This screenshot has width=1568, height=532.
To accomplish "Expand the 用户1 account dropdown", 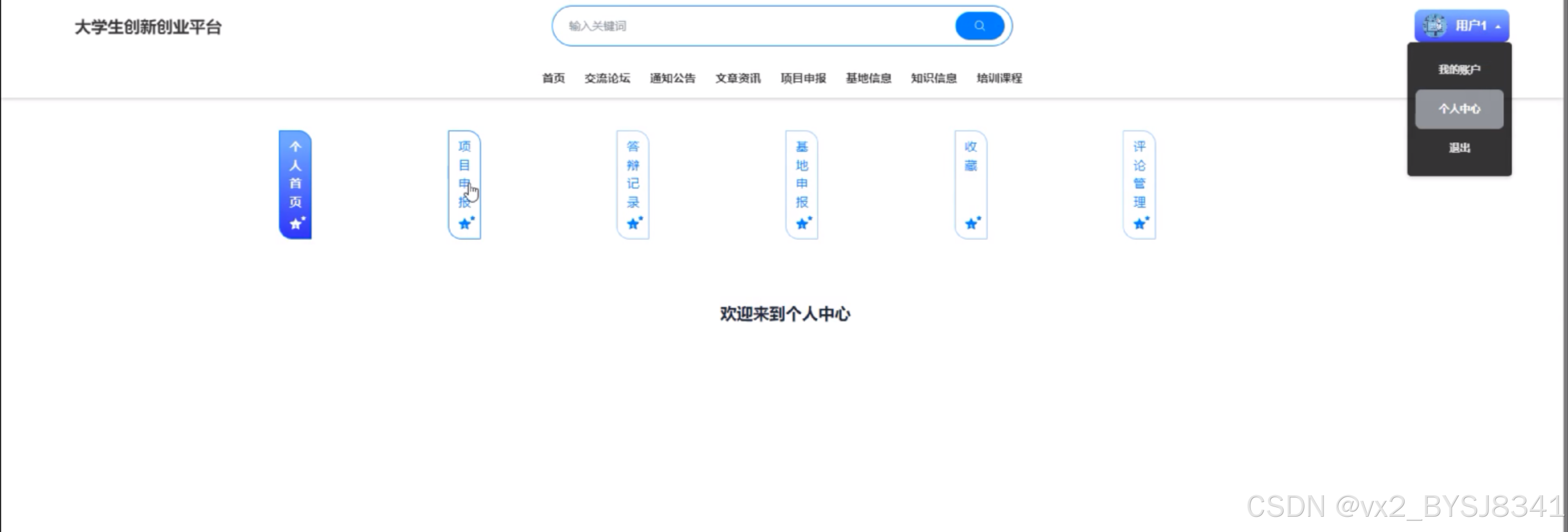I will tap(1461, 26).
